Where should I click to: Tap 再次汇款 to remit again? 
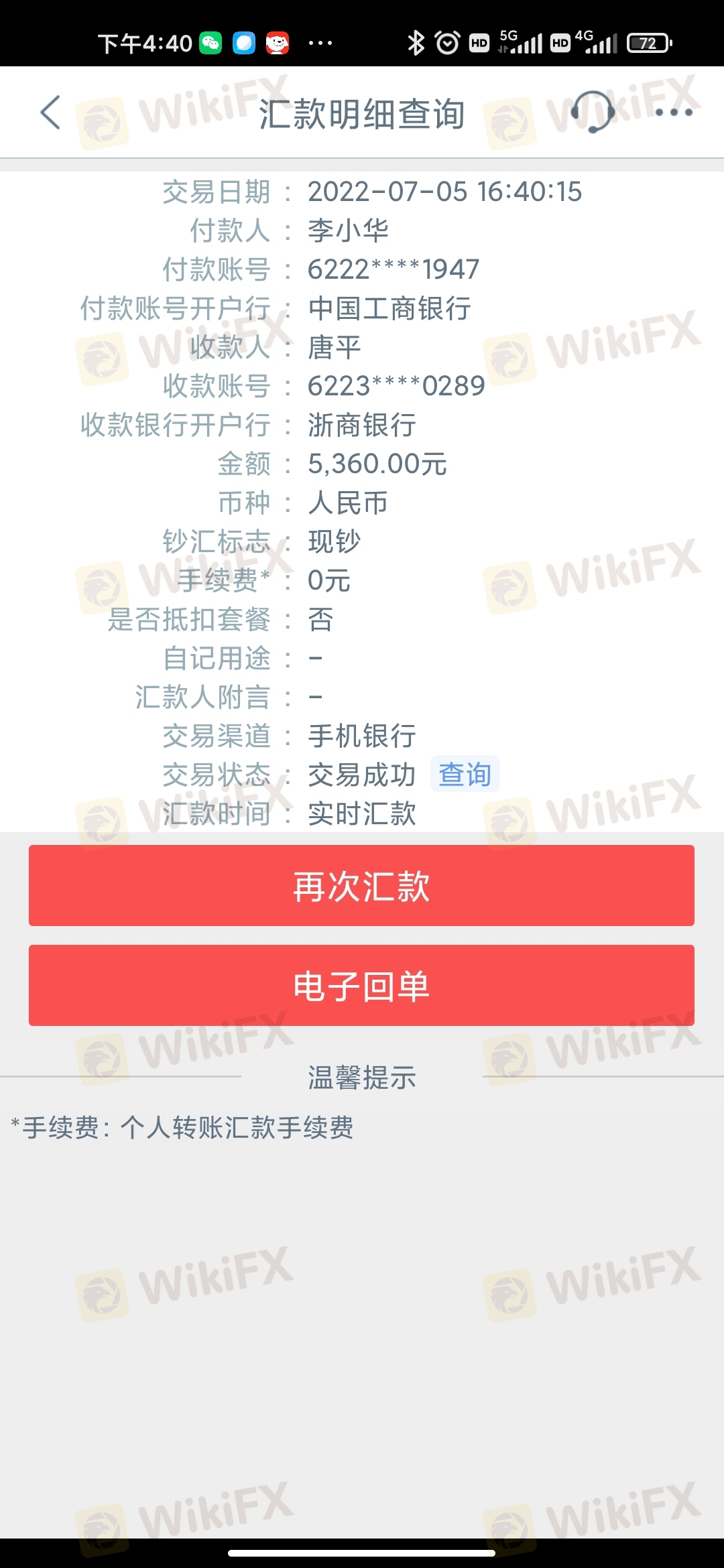(361, 885)
